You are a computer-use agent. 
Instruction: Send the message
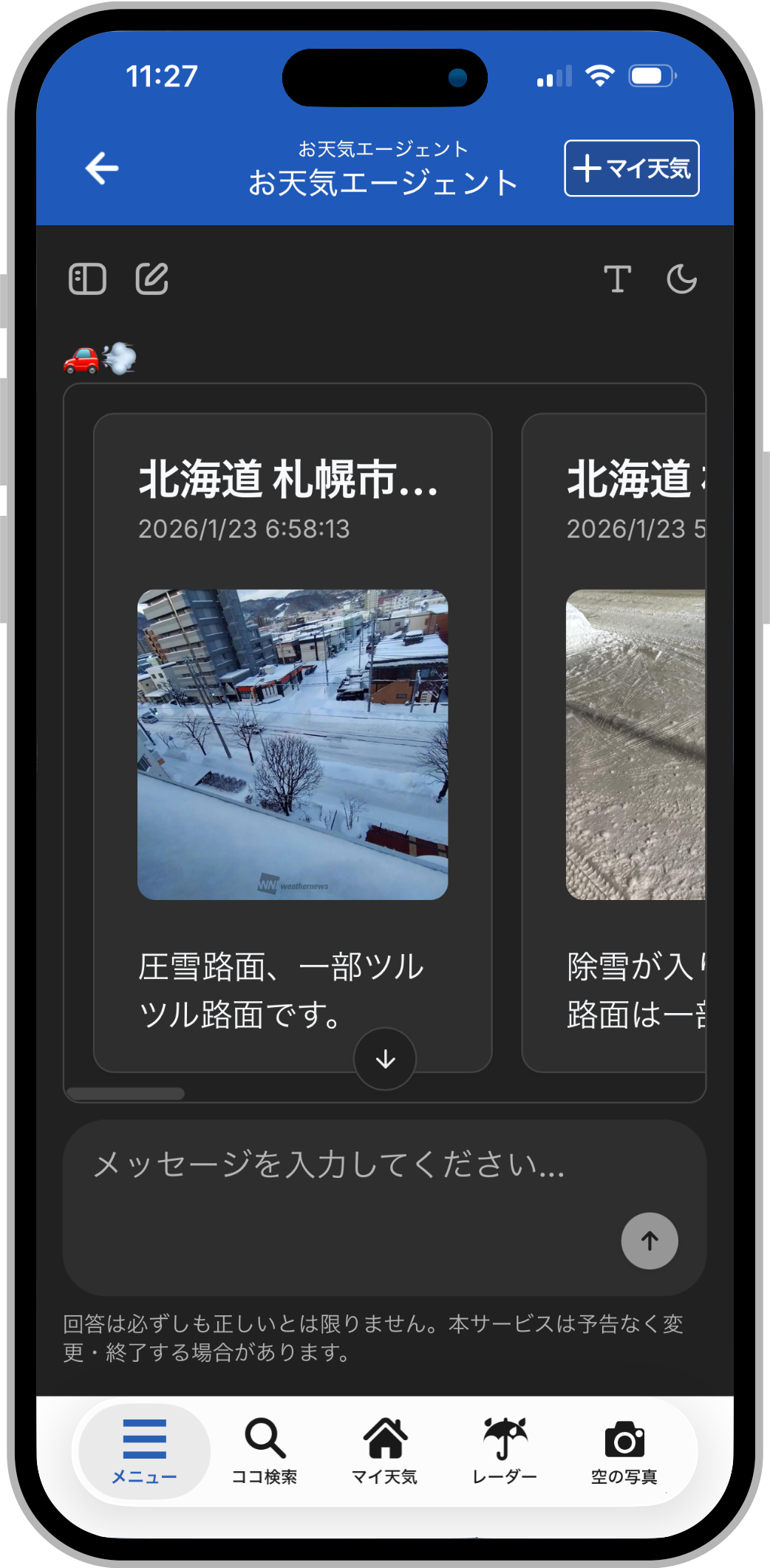650,1241
